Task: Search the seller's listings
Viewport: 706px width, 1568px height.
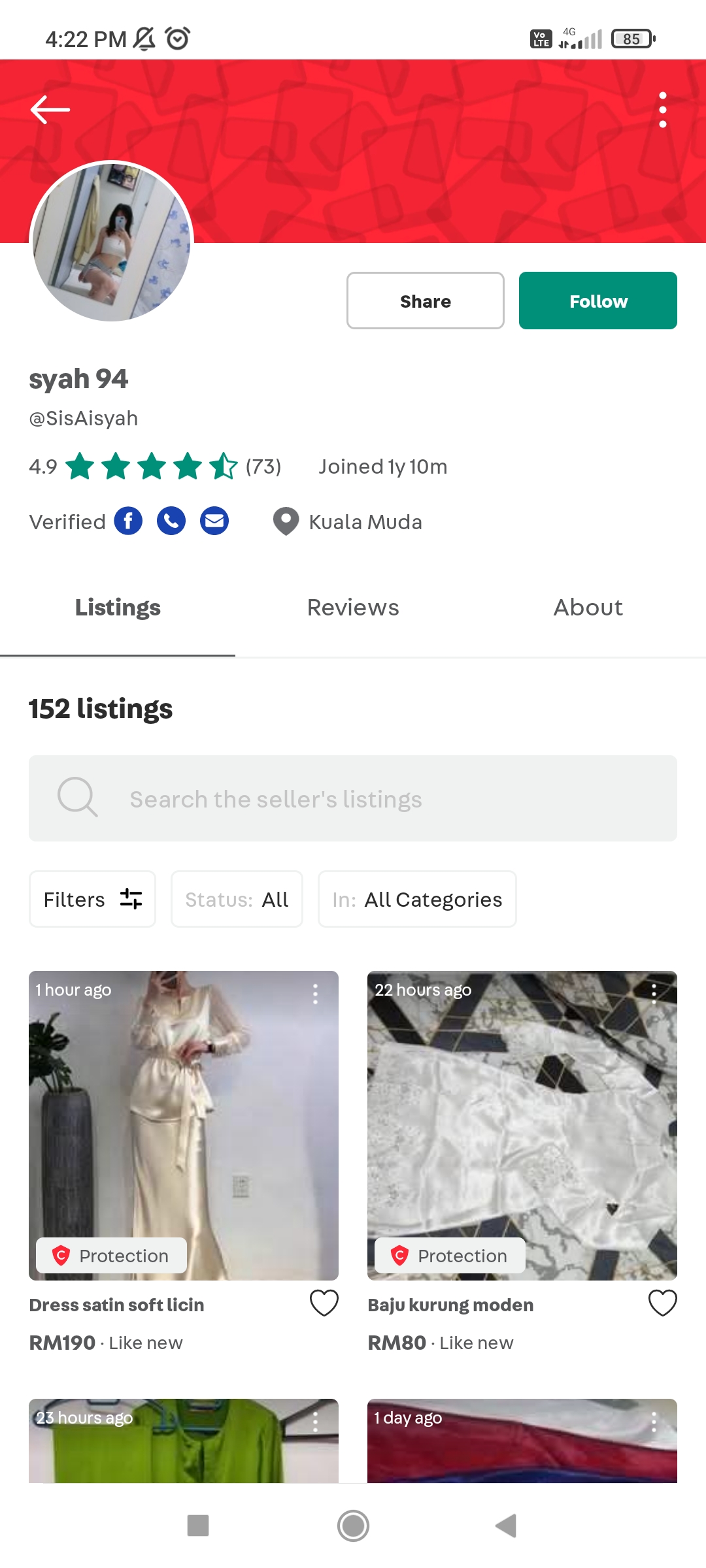Action: point(353,798)
